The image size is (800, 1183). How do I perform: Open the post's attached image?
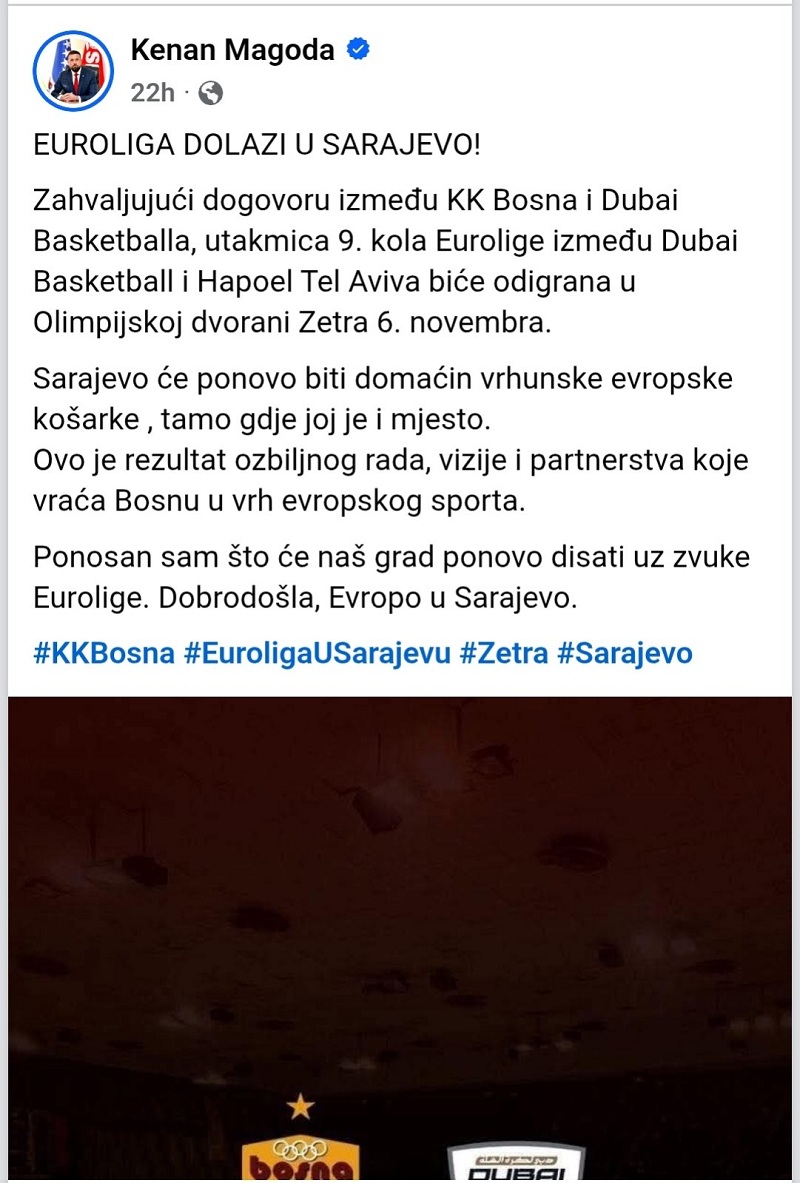coord(400,940)
